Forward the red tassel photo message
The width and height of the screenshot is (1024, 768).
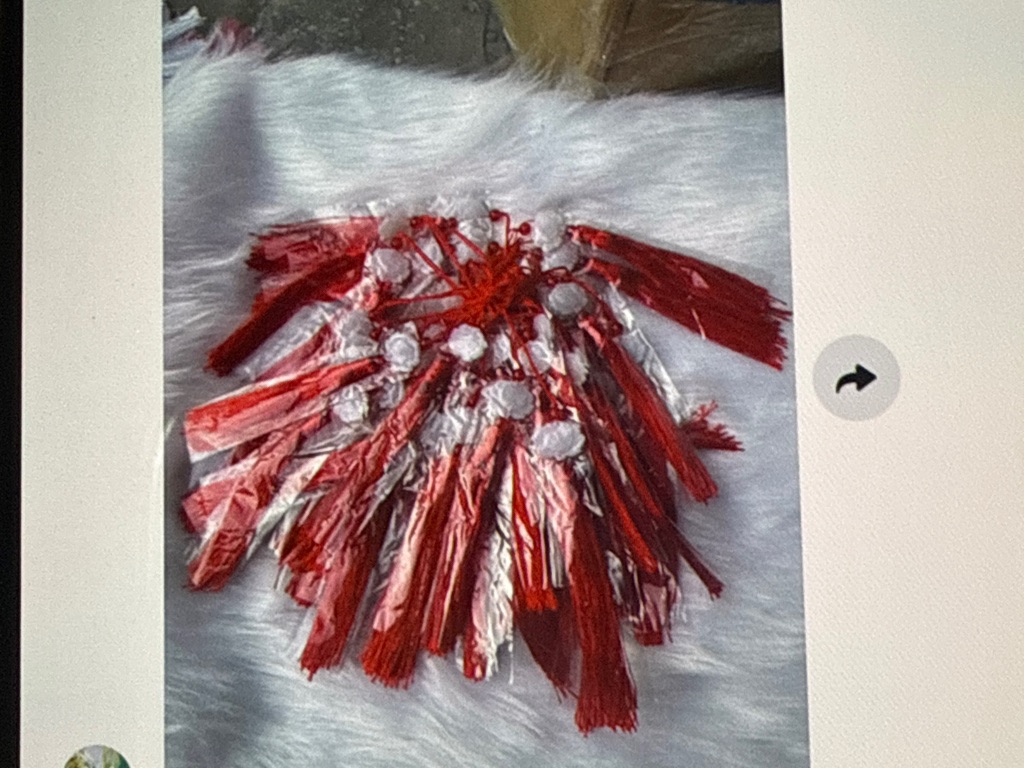855,378
